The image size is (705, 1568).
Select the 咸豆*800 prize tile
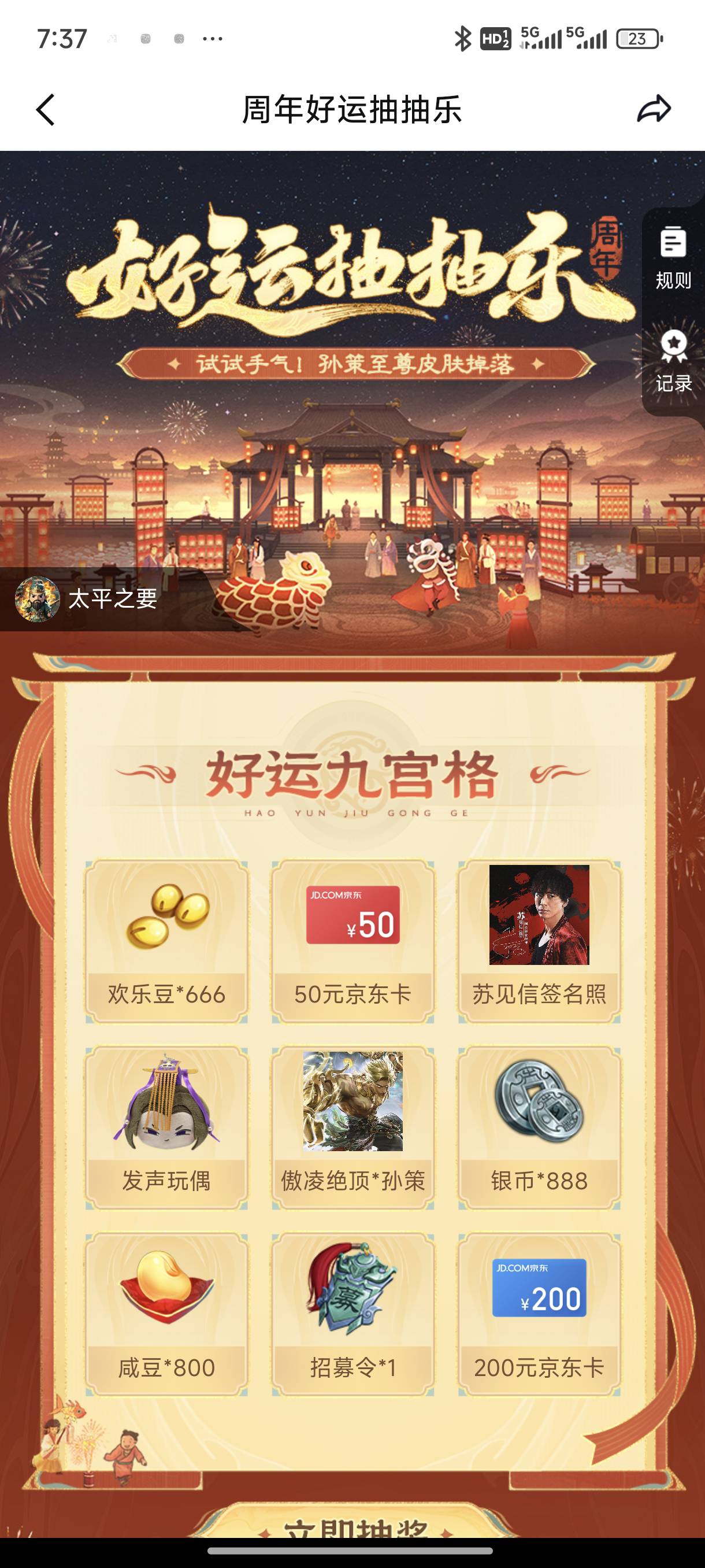tap(166, 1314)
